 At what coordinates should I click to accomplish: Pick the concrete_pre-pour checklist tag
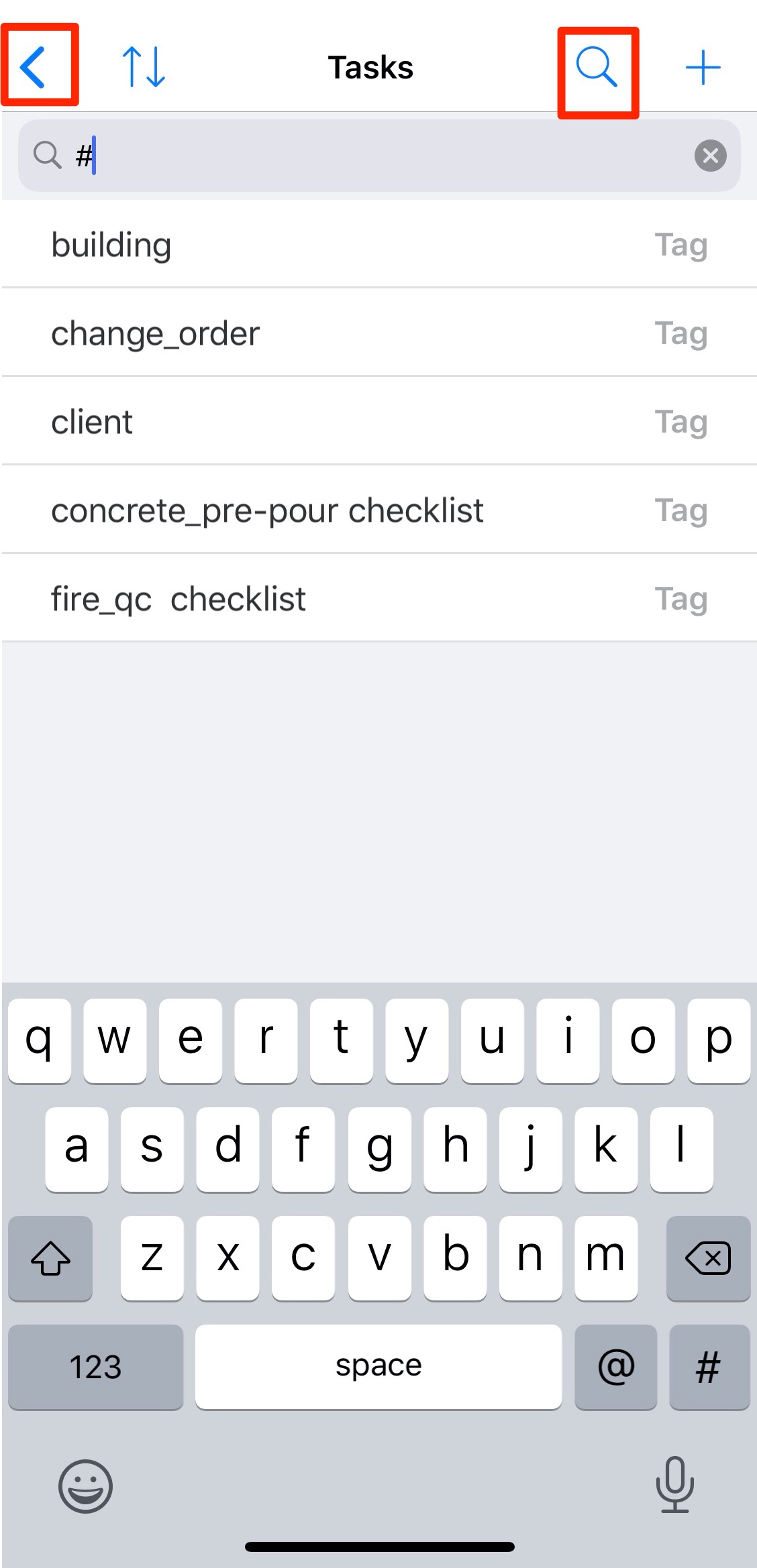click(379, 510)
